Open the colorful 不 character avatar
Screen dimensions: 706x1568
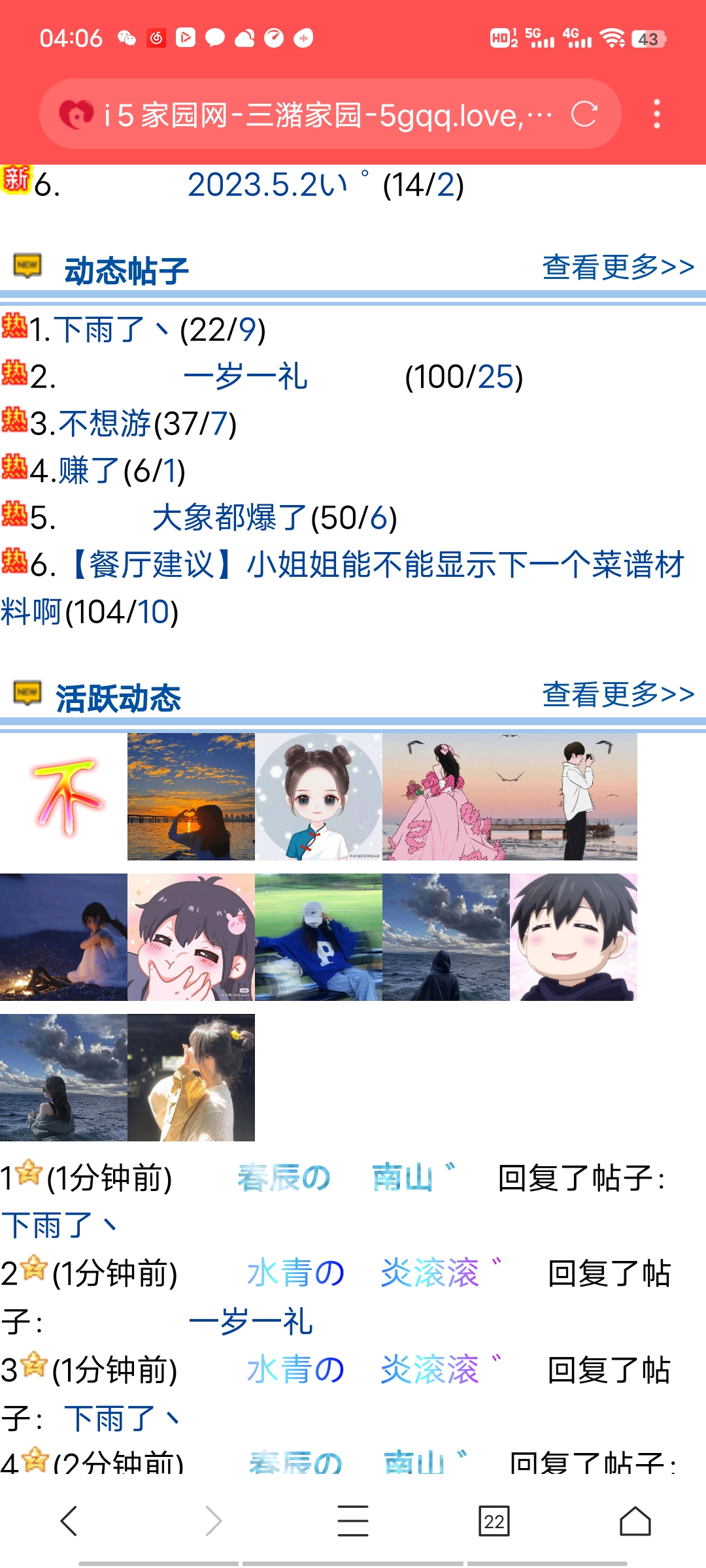pyautogui.click(x=63, y=796)
